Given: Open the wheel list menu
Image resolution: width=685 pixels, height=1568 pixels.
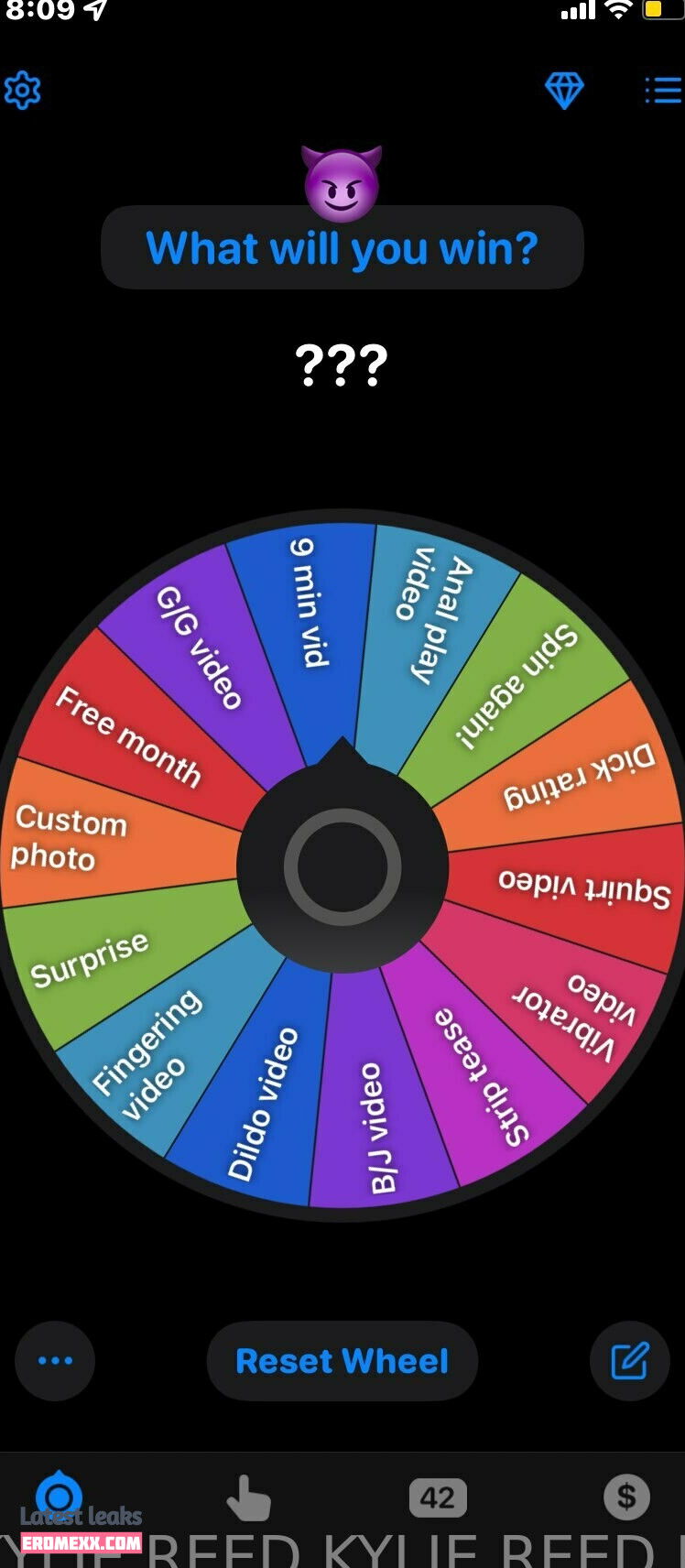Looking at the screenshot, I should point(662,91).
